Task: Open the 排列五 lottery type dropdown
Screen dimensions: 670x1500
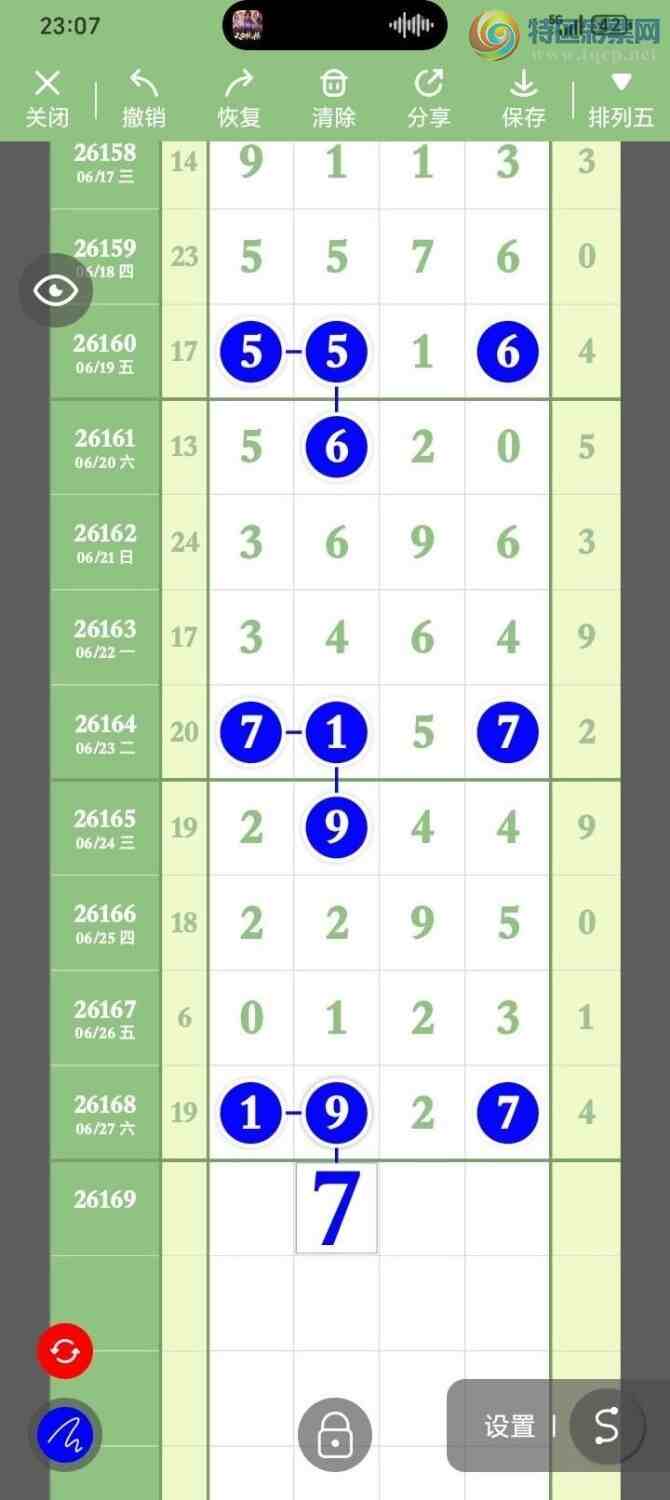Action: [621, 99]
